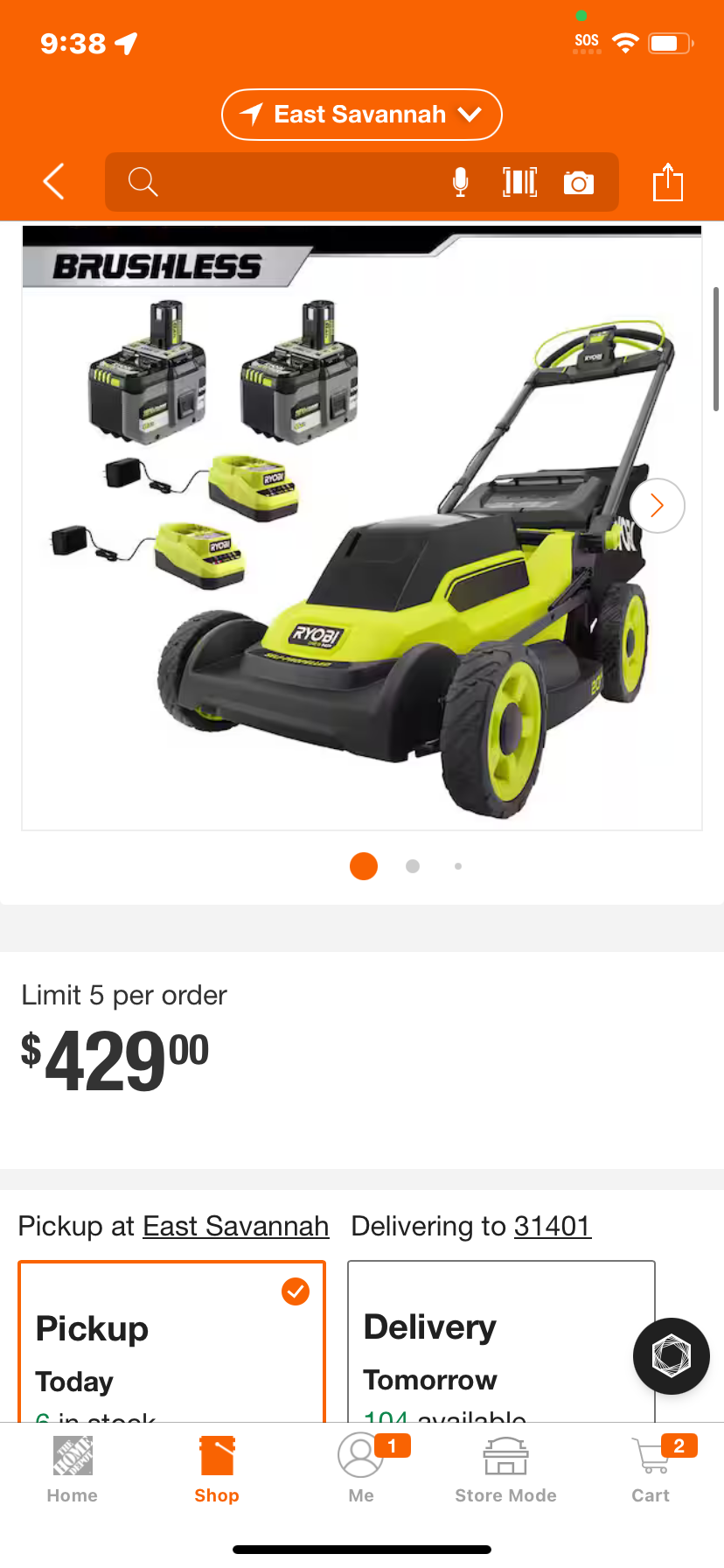
Task: Show next product image with arrow
Action: (658, 506)
